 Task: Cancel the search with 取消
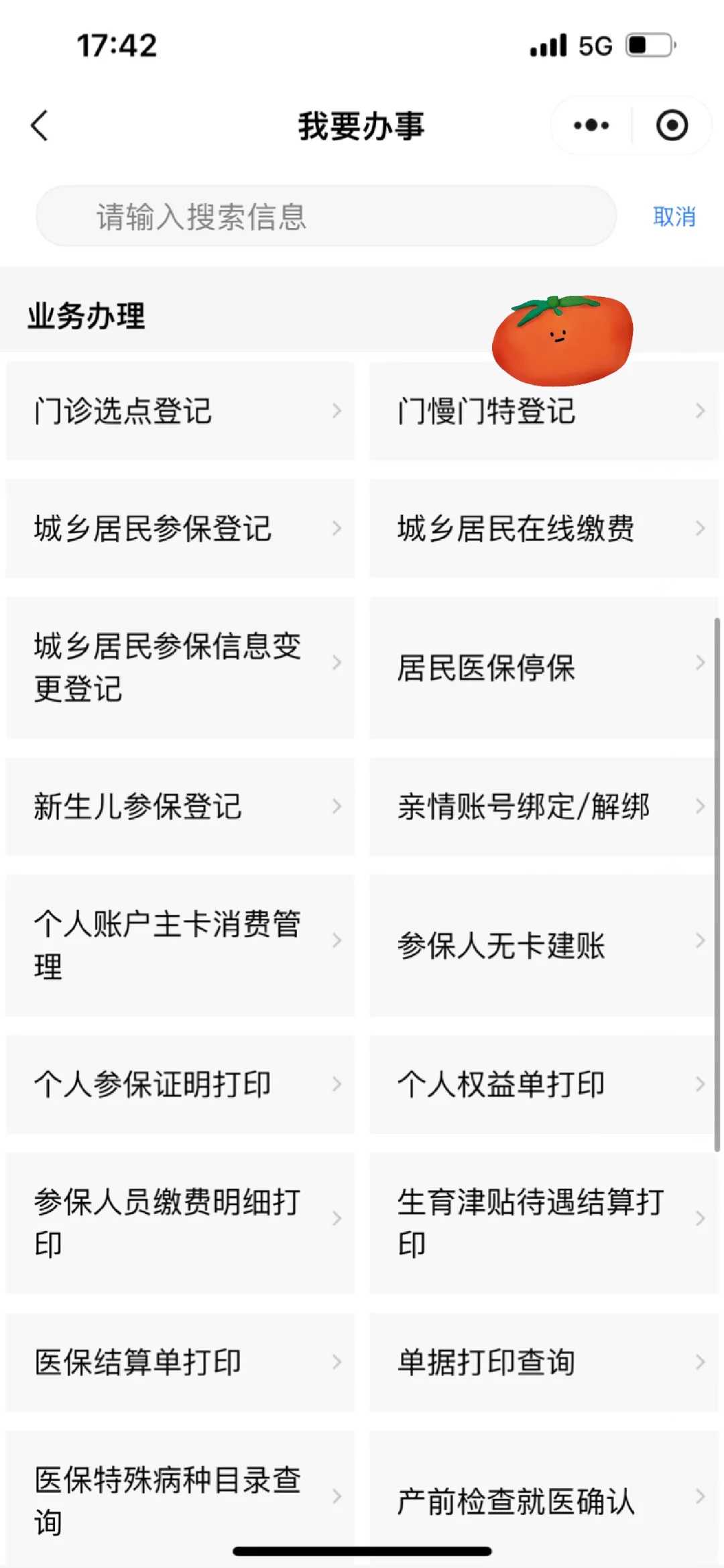pos(674,217)
